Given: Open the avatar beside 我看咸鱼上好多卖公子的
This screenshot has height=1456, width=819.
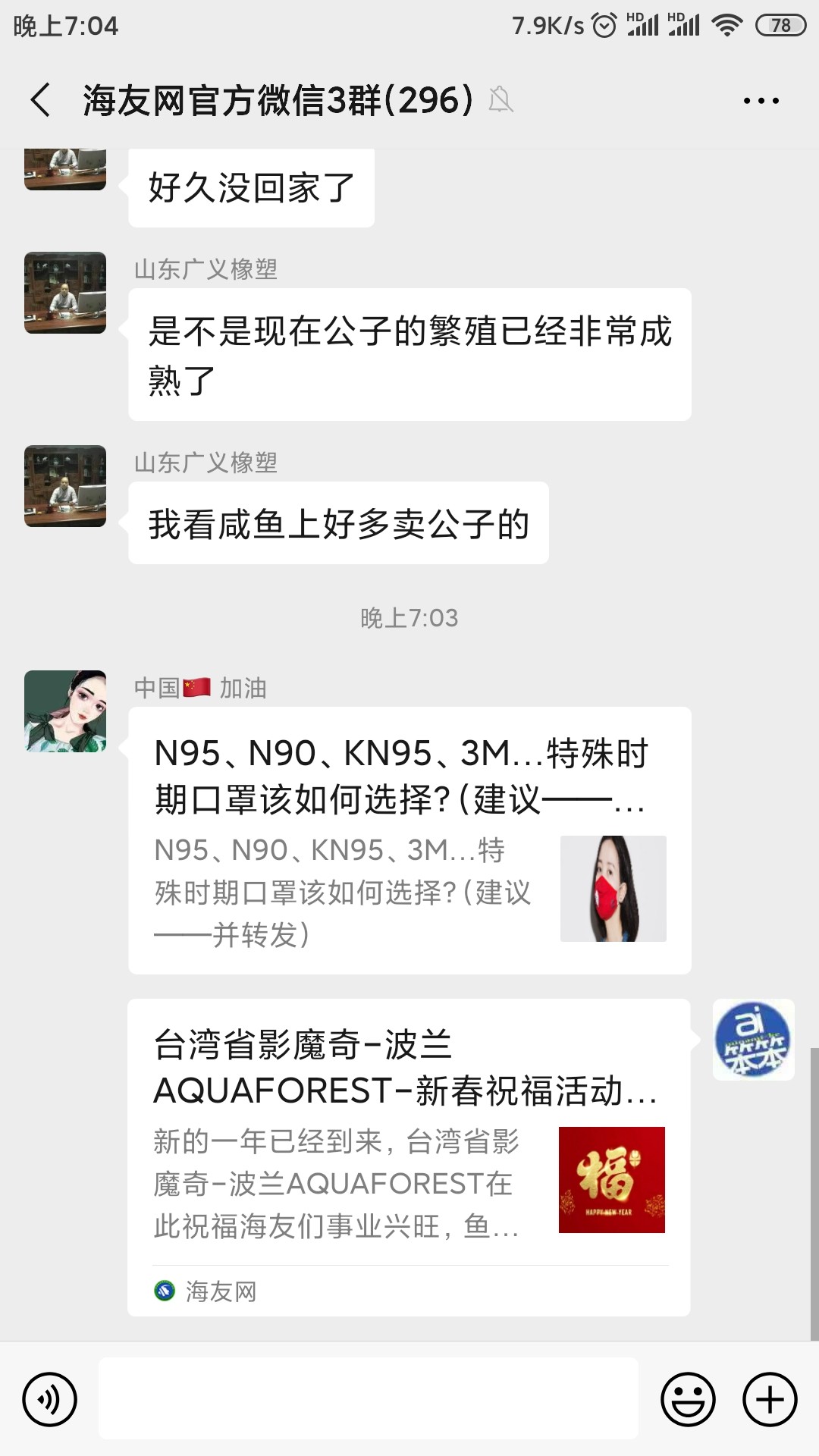Looking at the screenshot, I should (x=65, y=486).
